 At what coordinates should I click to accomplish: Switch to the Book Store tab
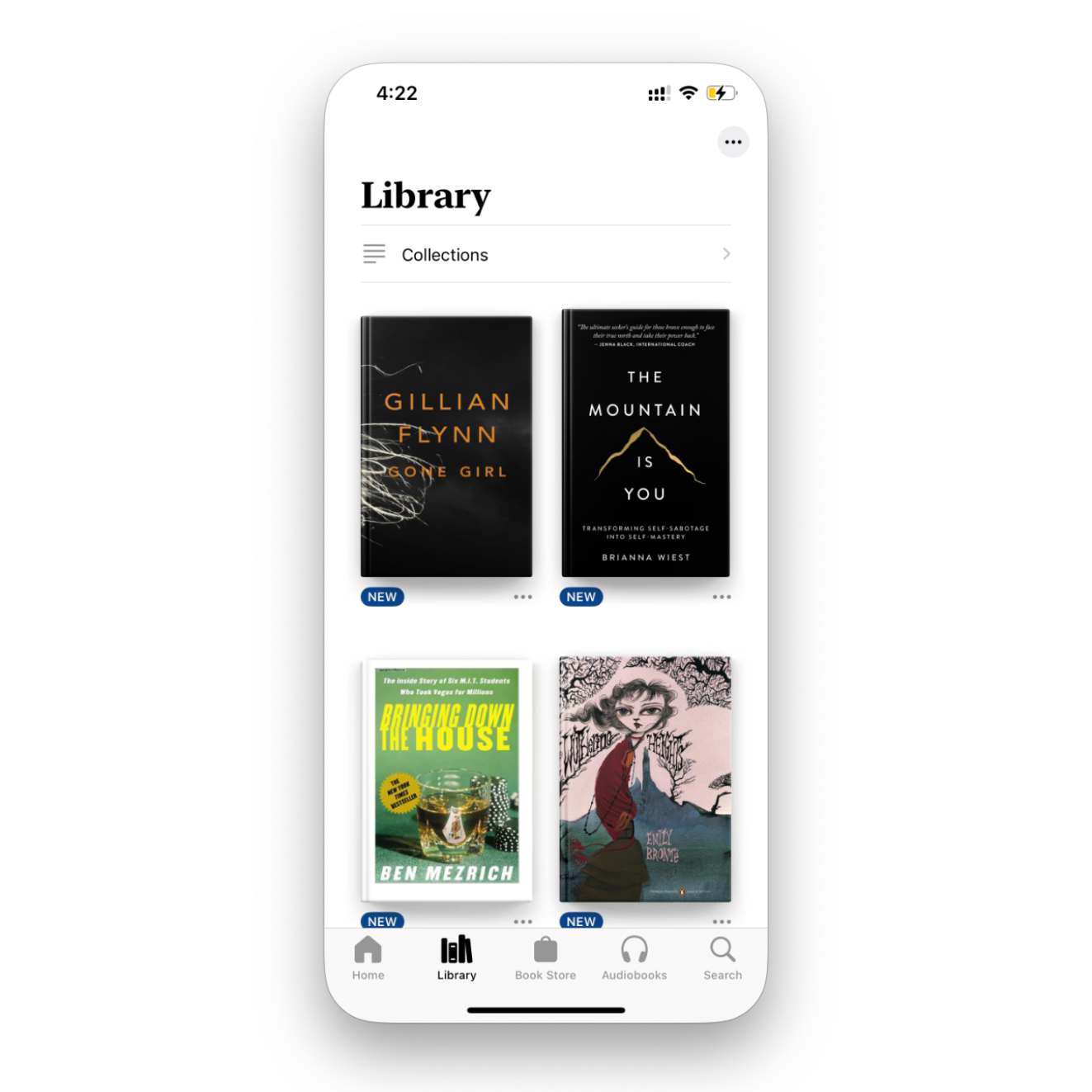(546, 958)
